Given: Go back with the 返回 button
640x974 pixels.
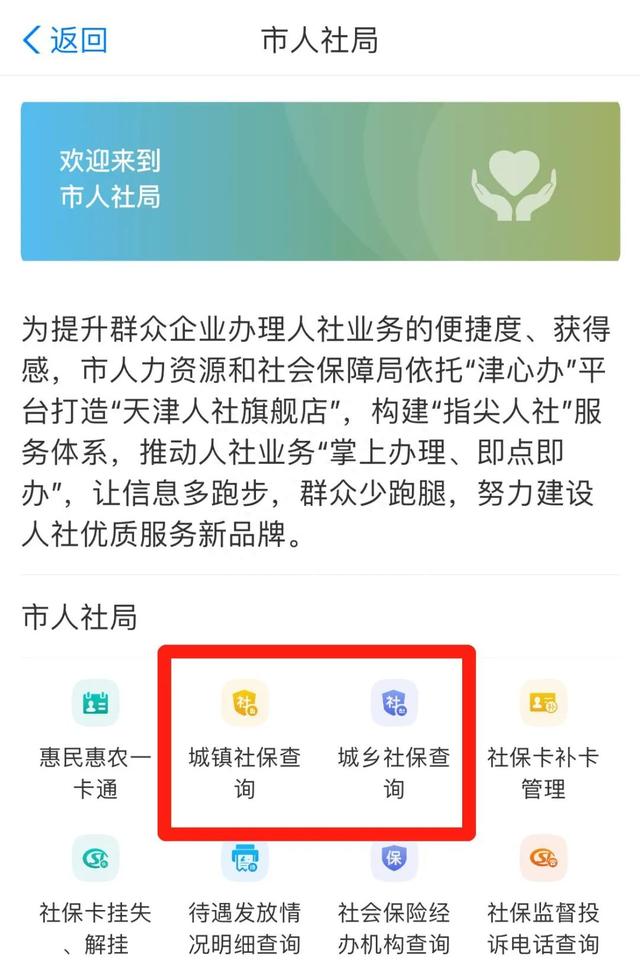Looking at the screenshot, I should click(64, 40).
